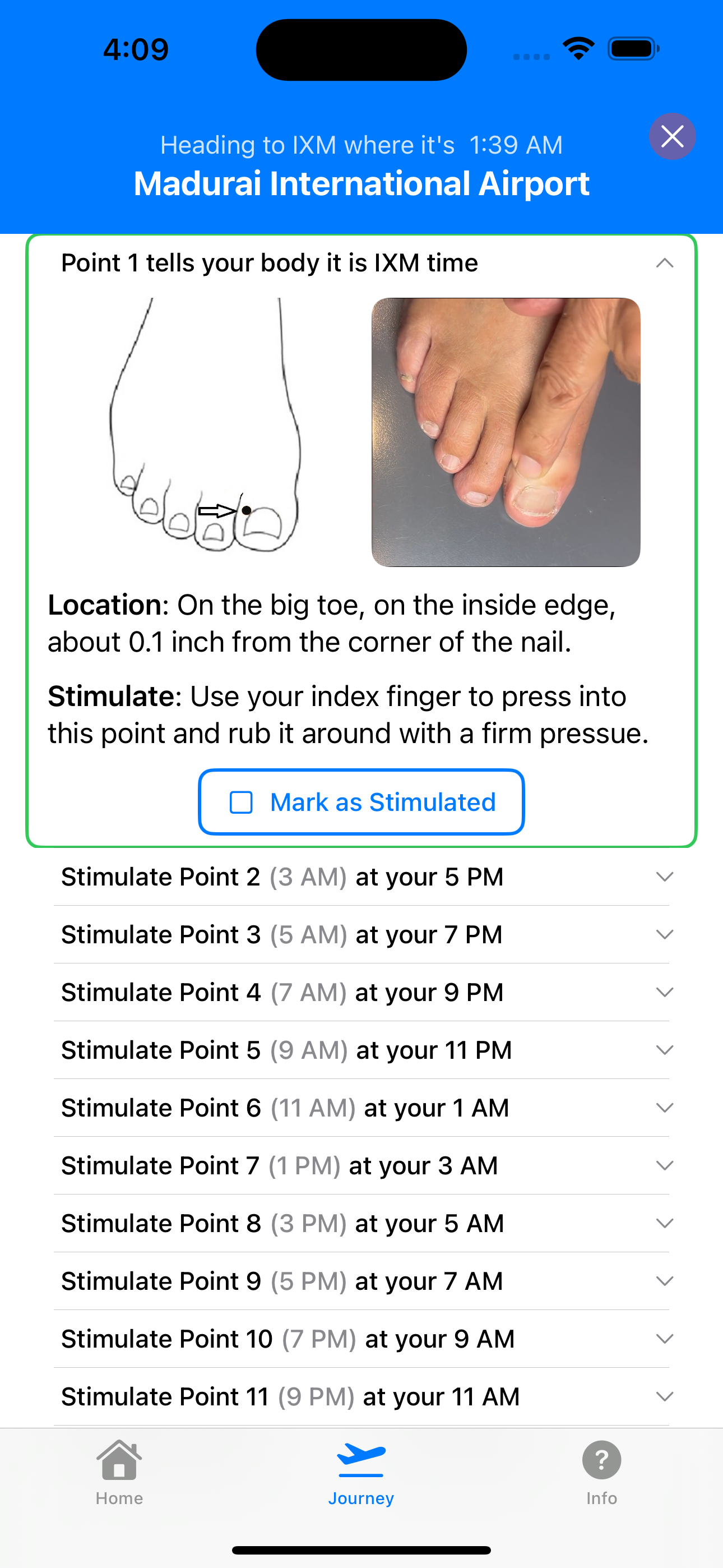Expand Stimulate Point 4 row
This screenshot has width=723, height=1568.
point(664,992)
